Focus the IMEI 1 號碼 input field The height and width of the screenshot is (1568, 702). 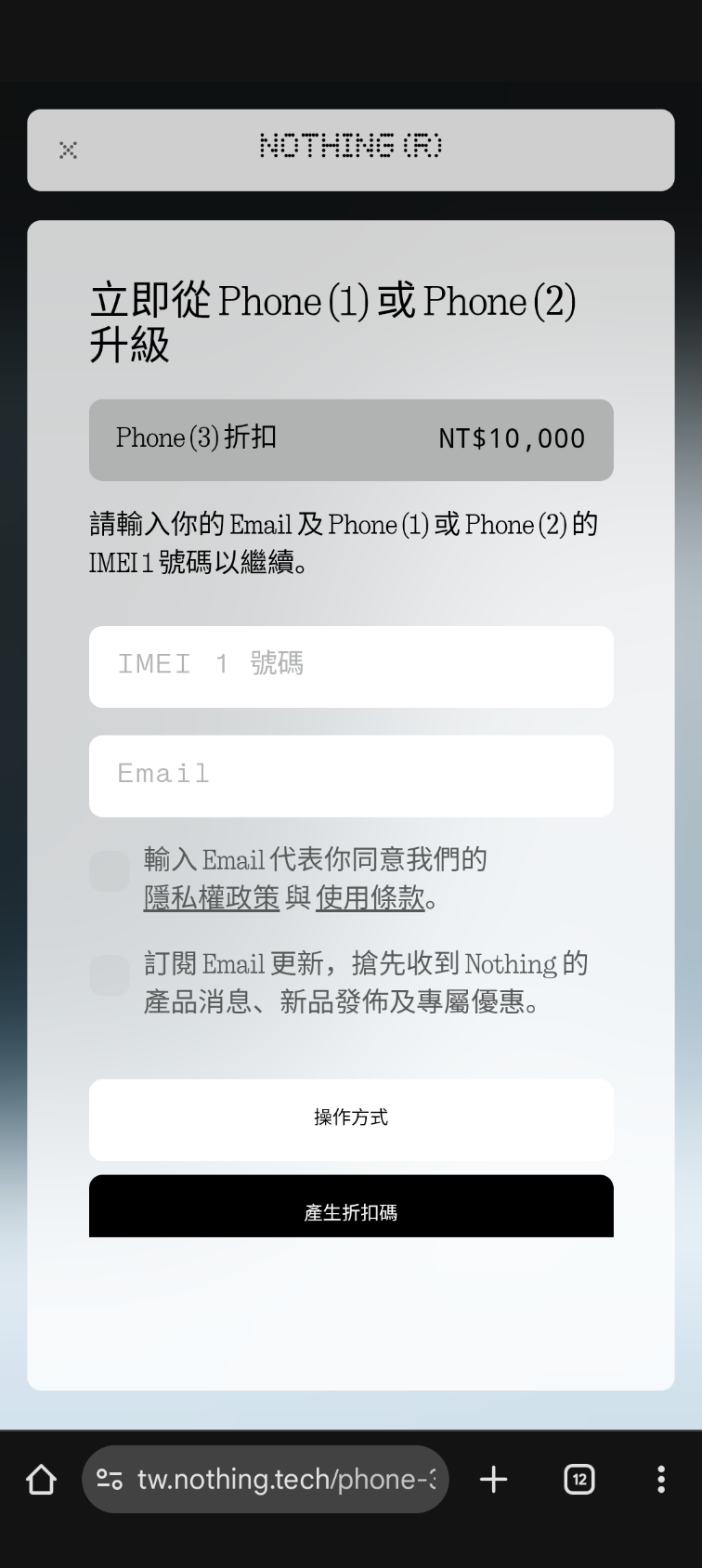(x=351, y=666)
